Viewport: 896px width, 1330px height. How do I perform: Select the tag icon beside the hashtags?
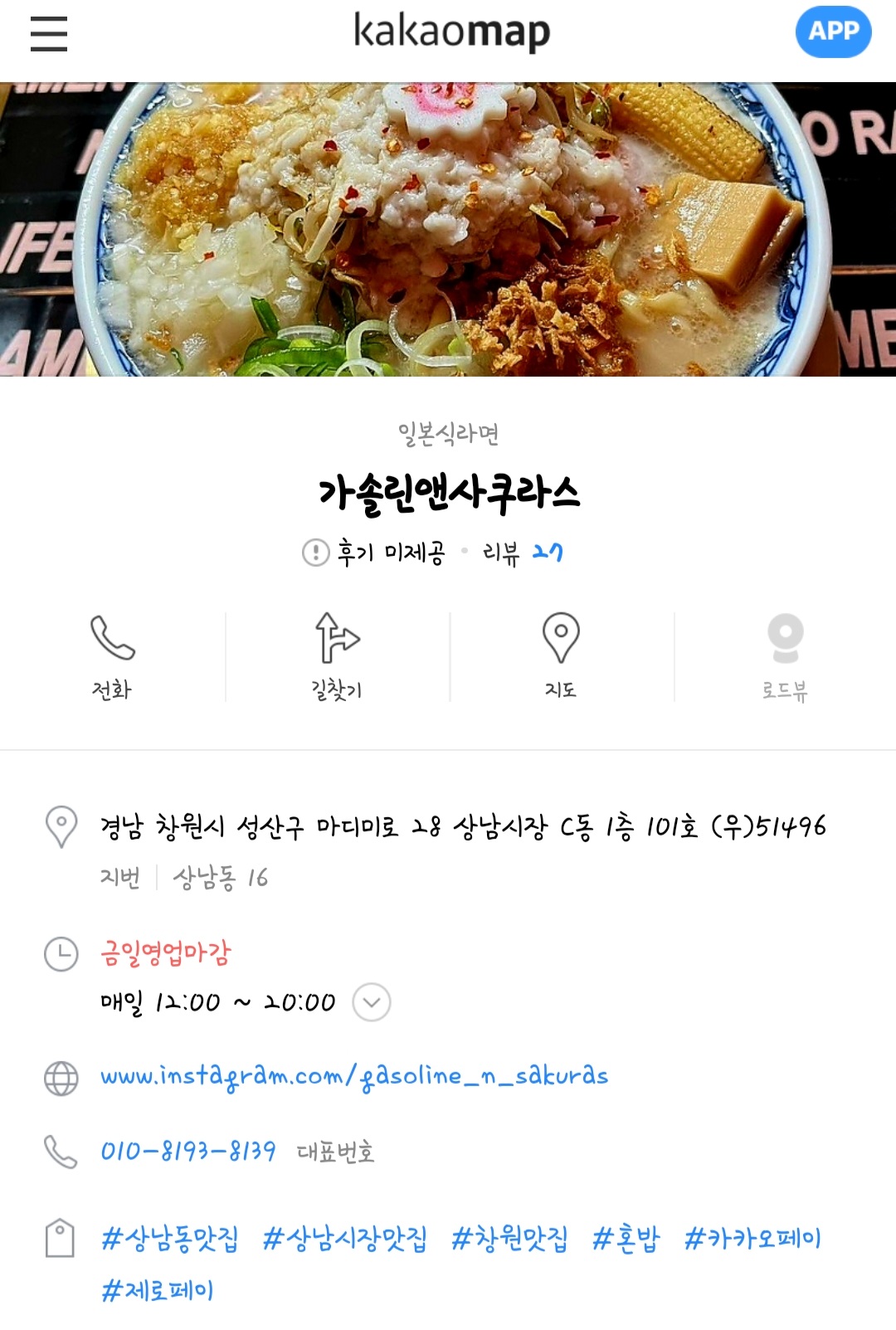pos(59,1237)
